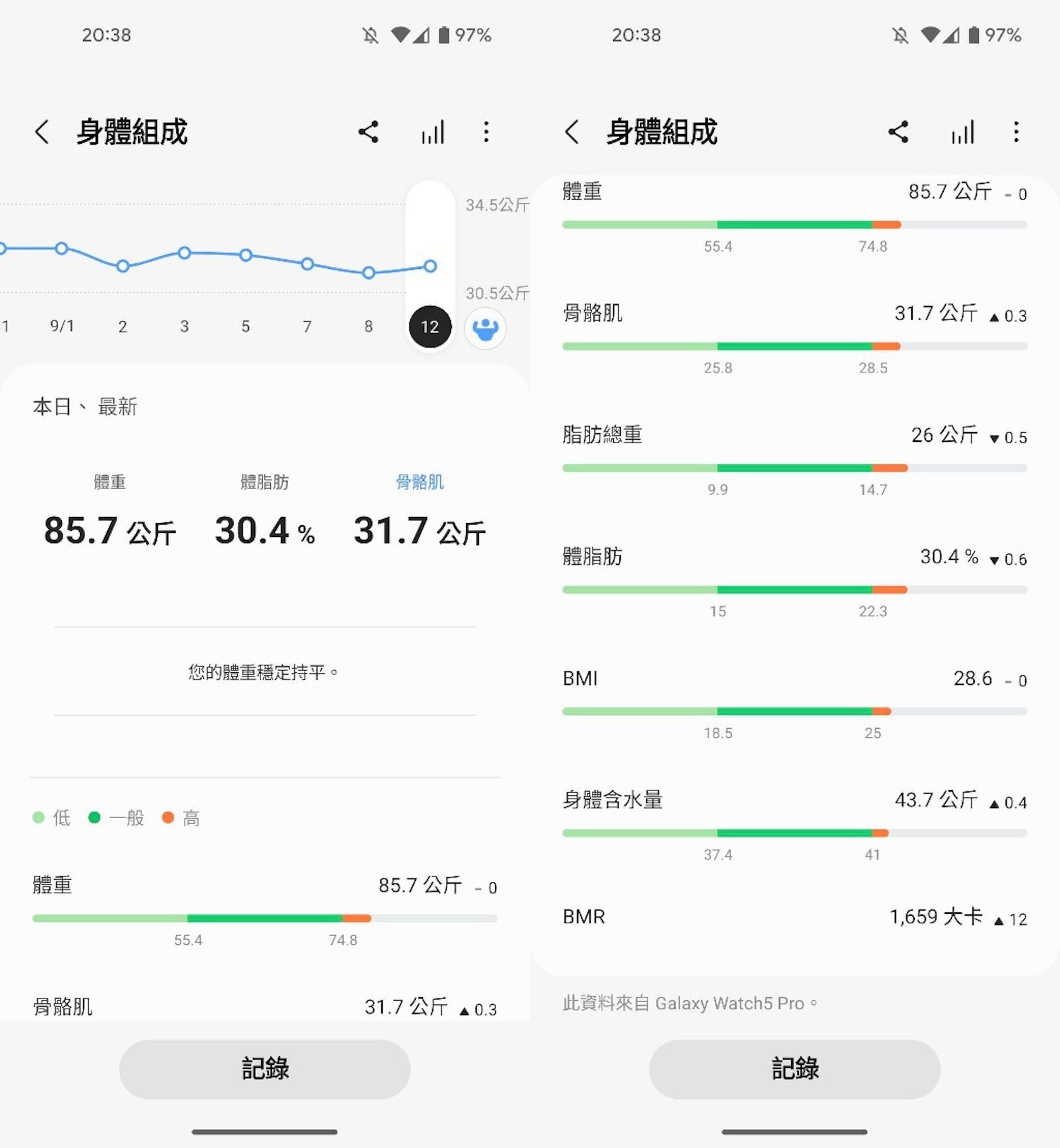Switch to the 體脂肪 metric above 30.4 %

pyautogui.click(x=265, y=481)
